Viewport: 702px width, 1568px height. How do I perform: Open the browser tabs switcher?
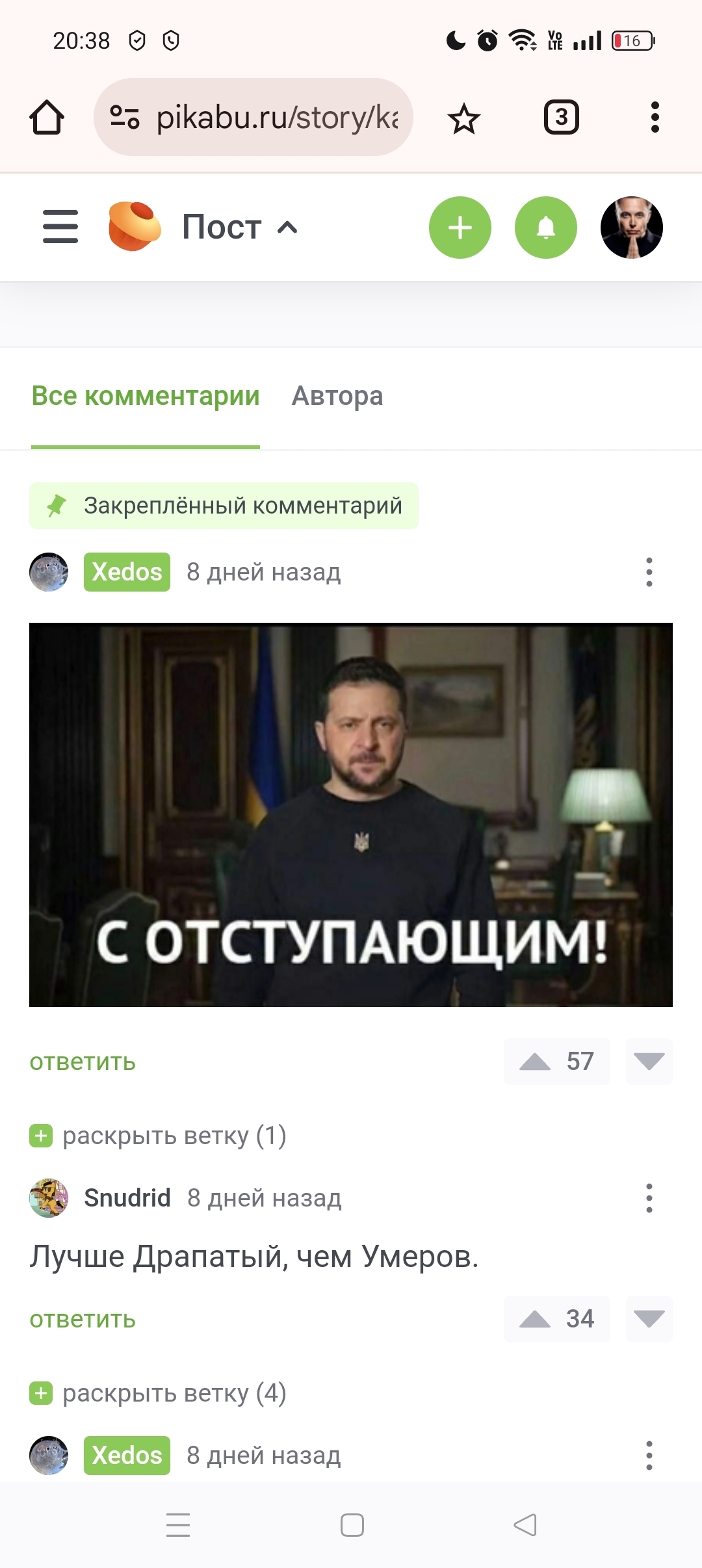click(561, 117)
